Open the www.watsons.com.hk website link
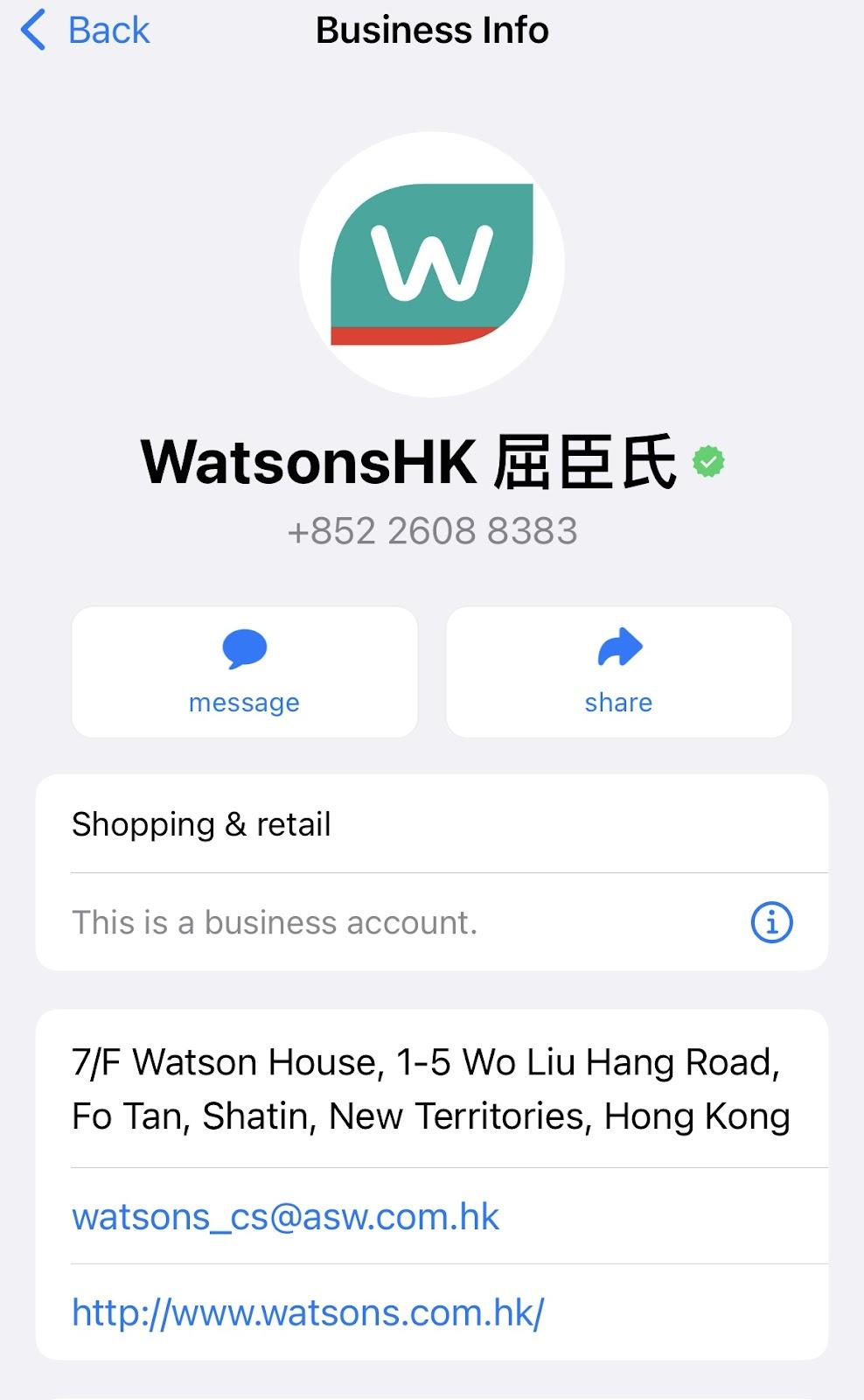Screen dimensions: 864x1400 308,1312
